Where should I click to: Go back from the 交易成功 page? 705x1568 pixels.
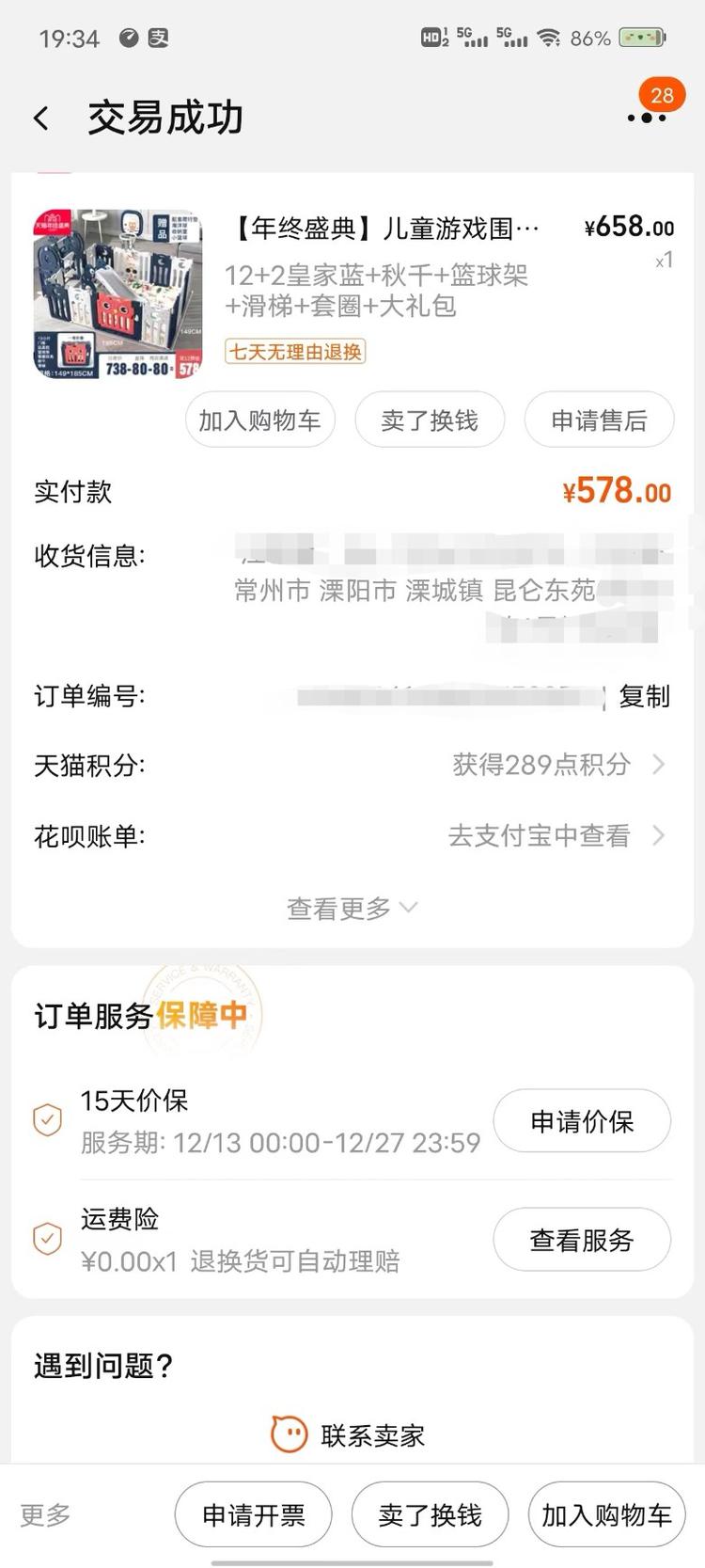pos(41,119)
